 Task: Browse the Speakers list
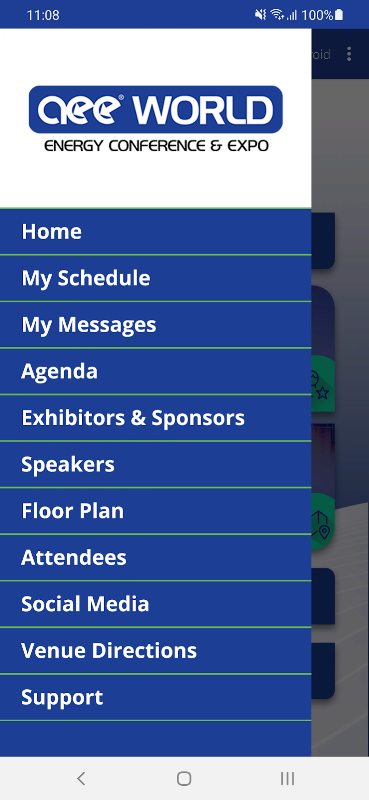(155, 464)
